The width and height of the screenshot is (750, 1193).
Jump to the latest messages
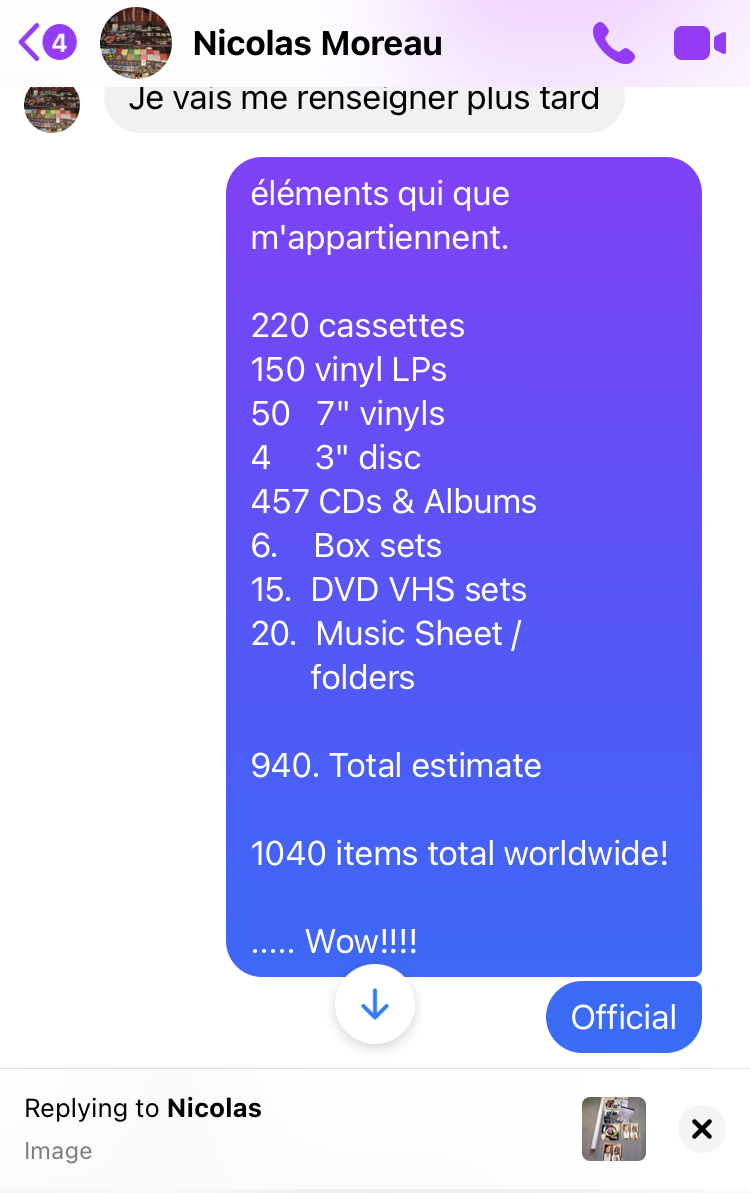coord(375,1005)
